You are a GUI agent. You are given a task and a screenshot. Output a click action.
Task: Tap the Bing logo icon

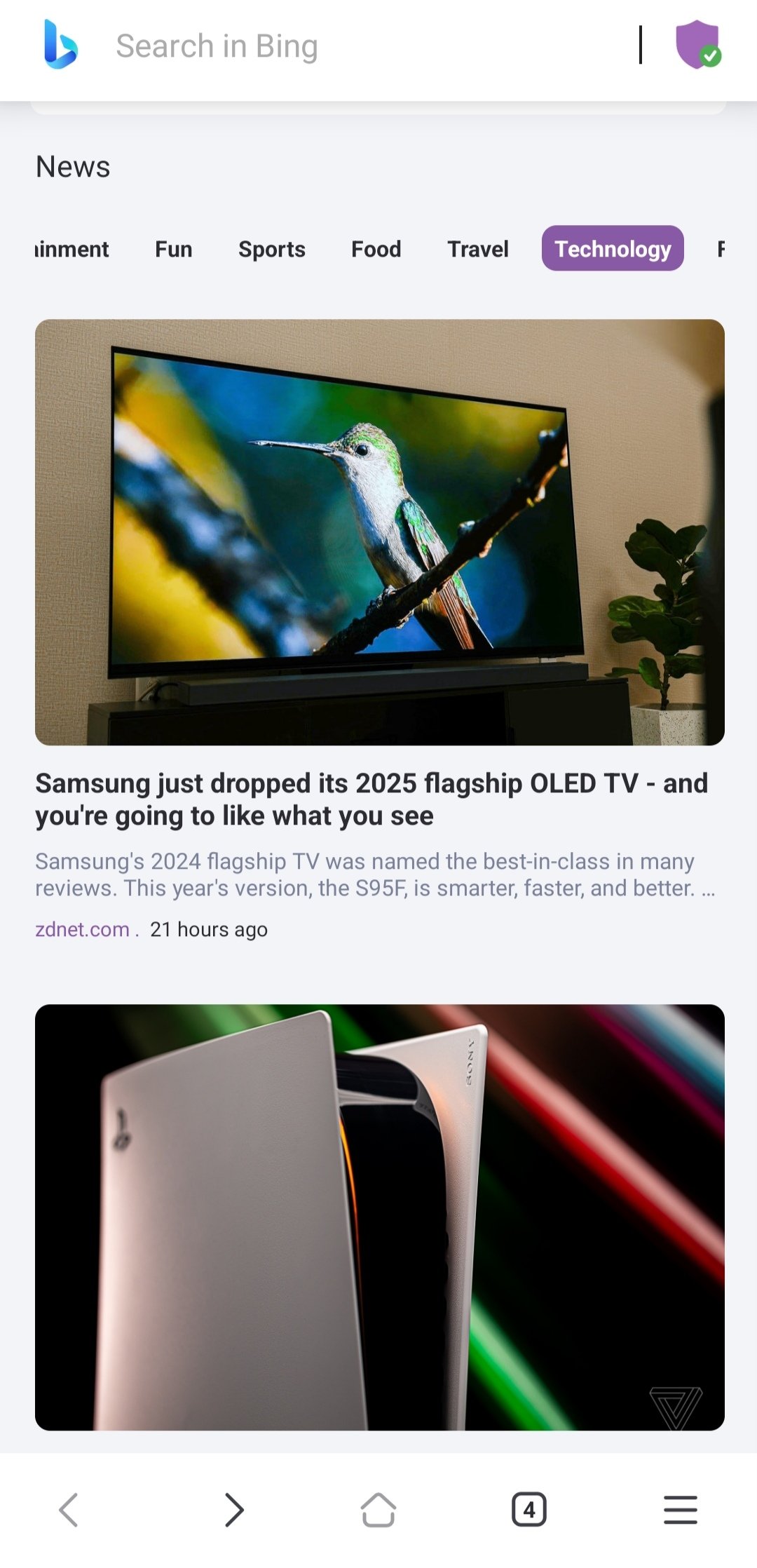coord(60,45)
